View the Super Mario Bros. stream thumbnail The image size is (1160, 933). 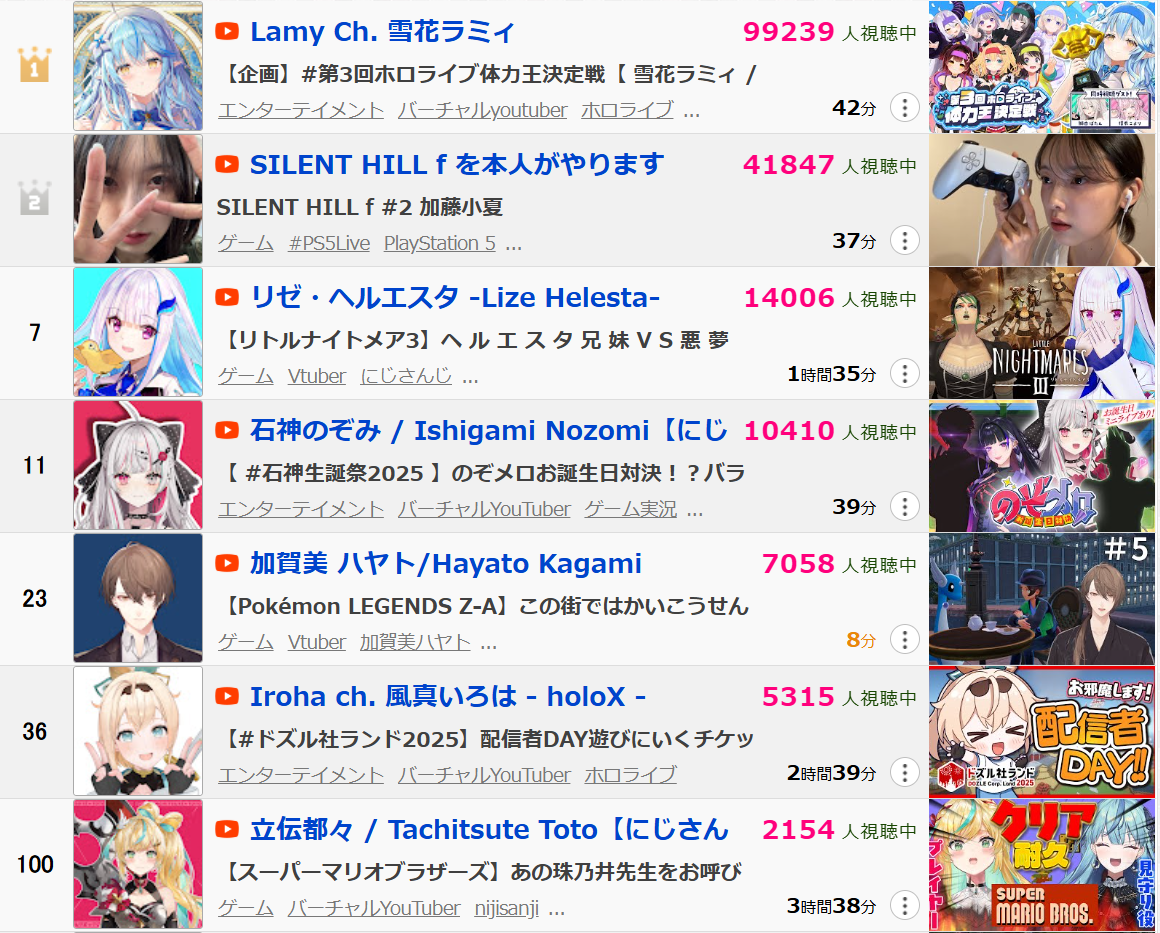point(1042,865)
